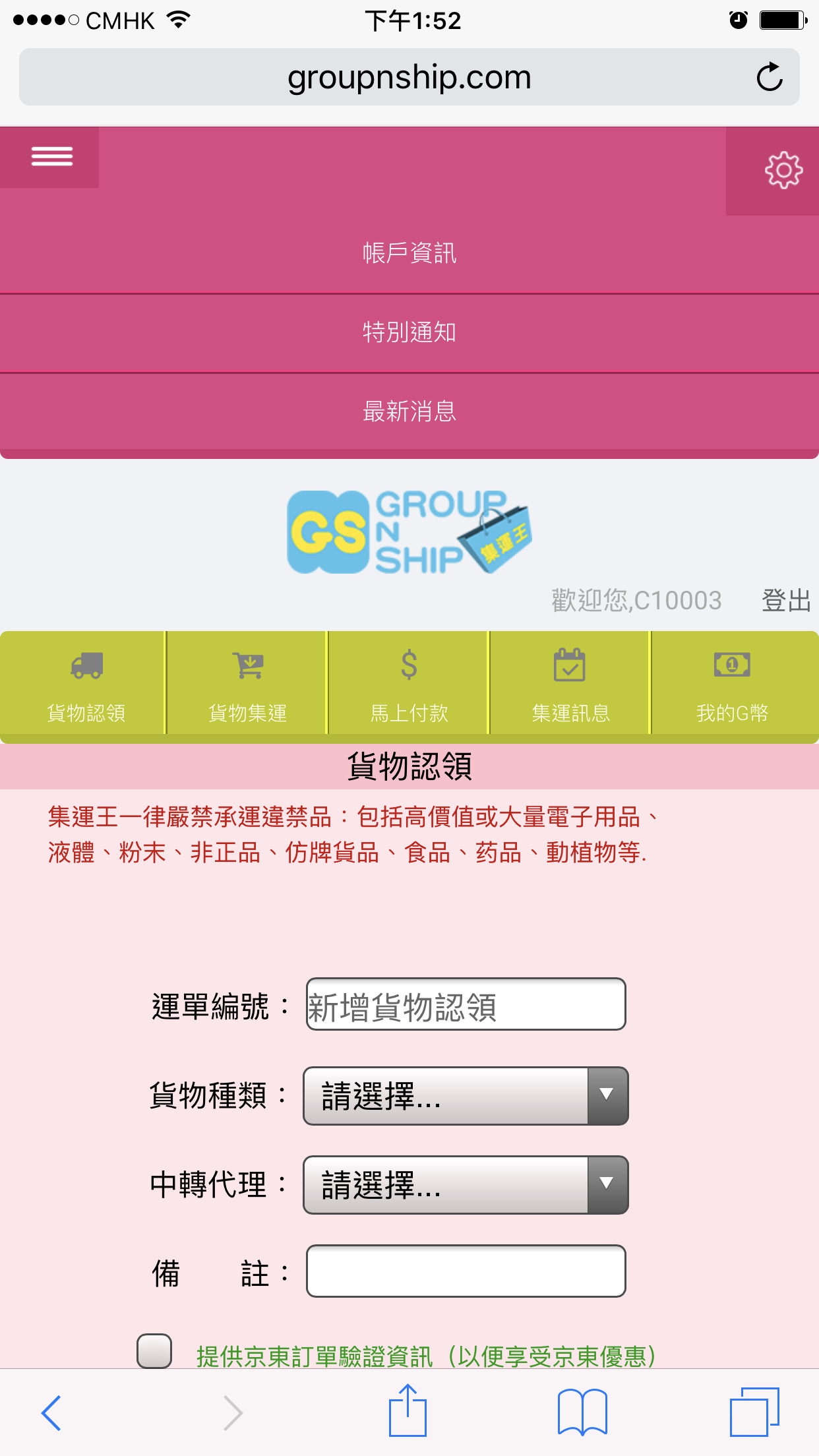Open 最新消息 from the menu
The image size is (819, 1456).
click(409, 412)
